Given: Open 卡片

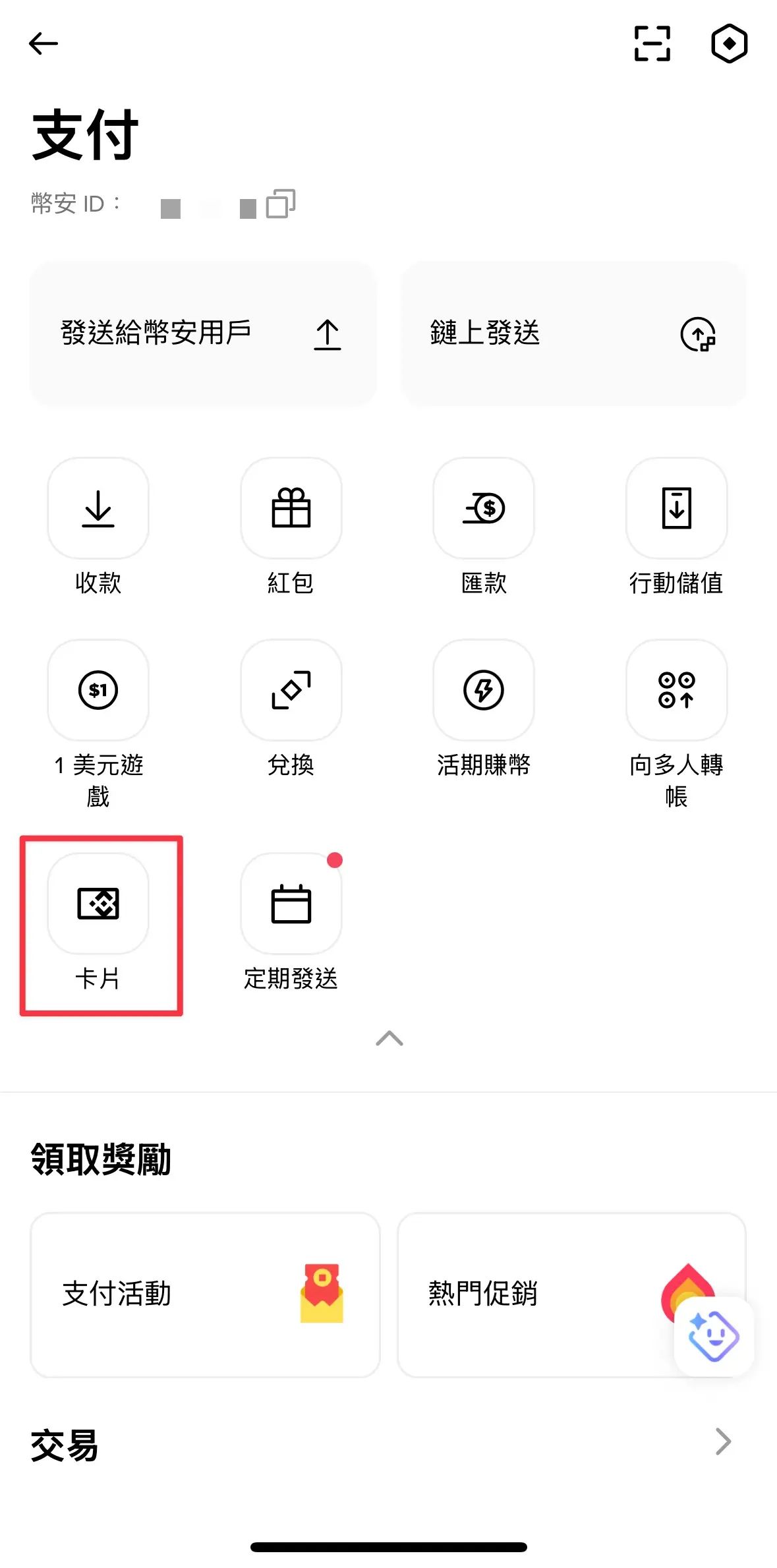Looking at the screenshot, I should (98, 904).
